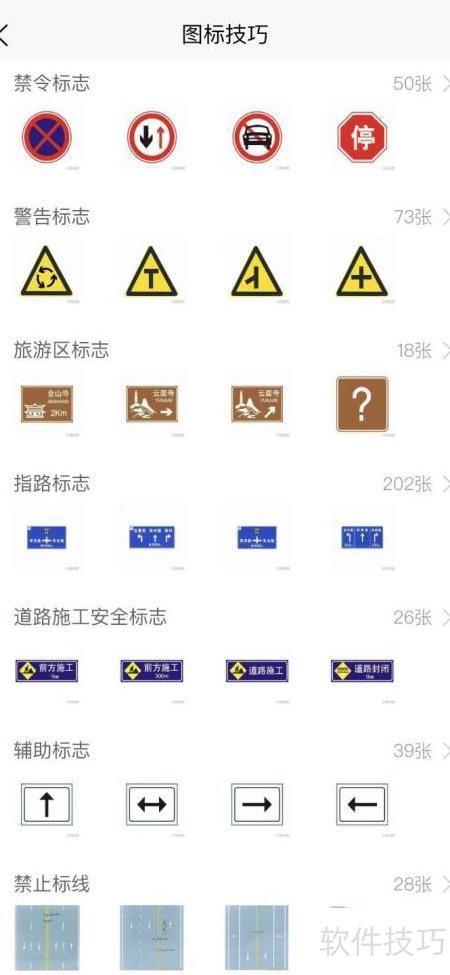Image resolution: width=450 pixels, height=975 pixels.
Task: Go back using the top-left arrow
Action: pos(4,34)
